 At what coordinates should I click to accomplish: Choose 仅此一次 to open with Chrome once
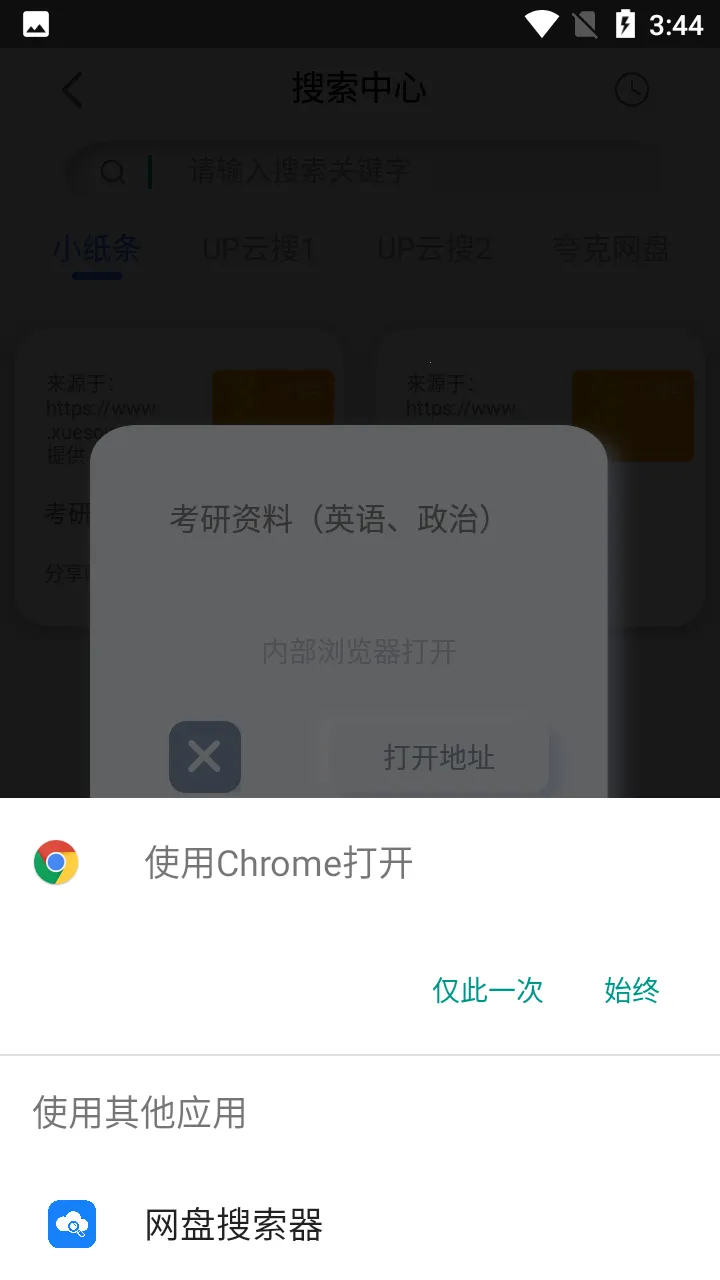tap(488, 990)
